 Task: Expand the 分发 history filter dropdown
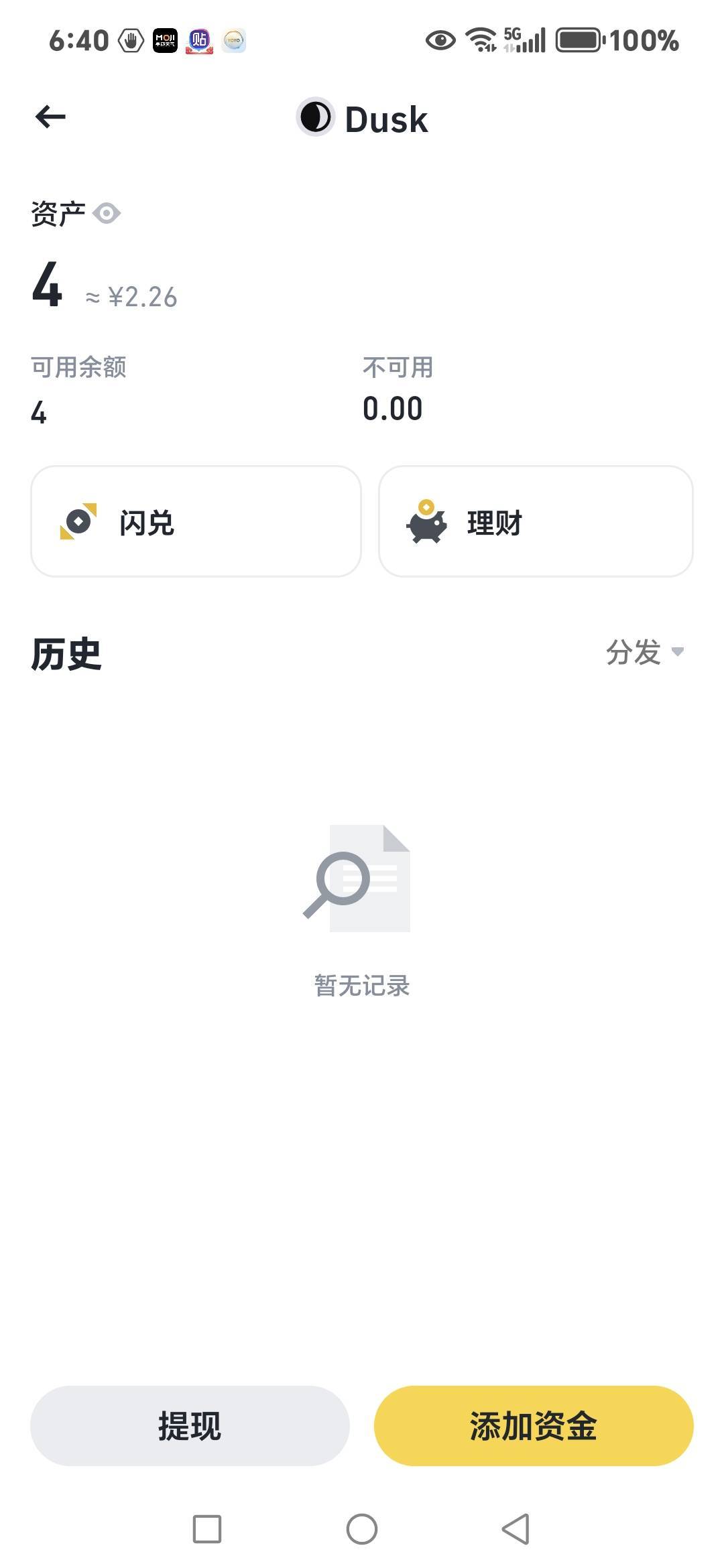[644, 652]
